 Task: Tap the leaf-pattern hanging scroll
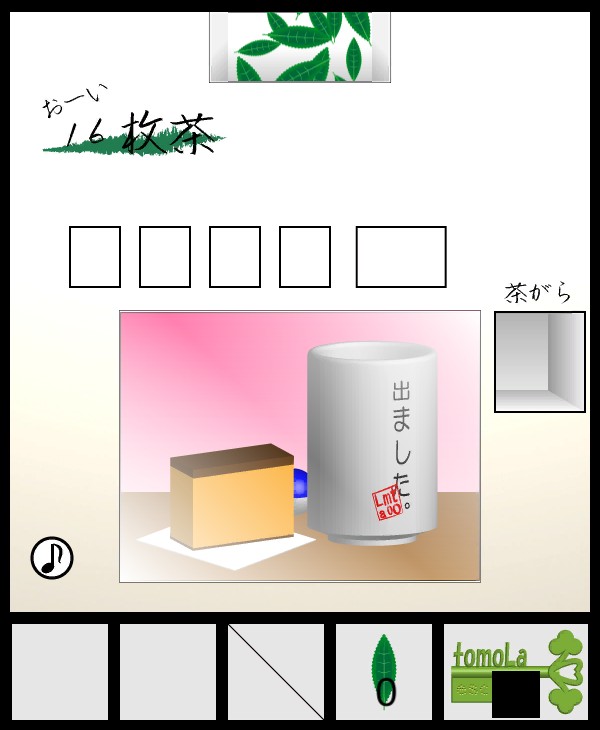pyautogui.click(x=299, y=47)
